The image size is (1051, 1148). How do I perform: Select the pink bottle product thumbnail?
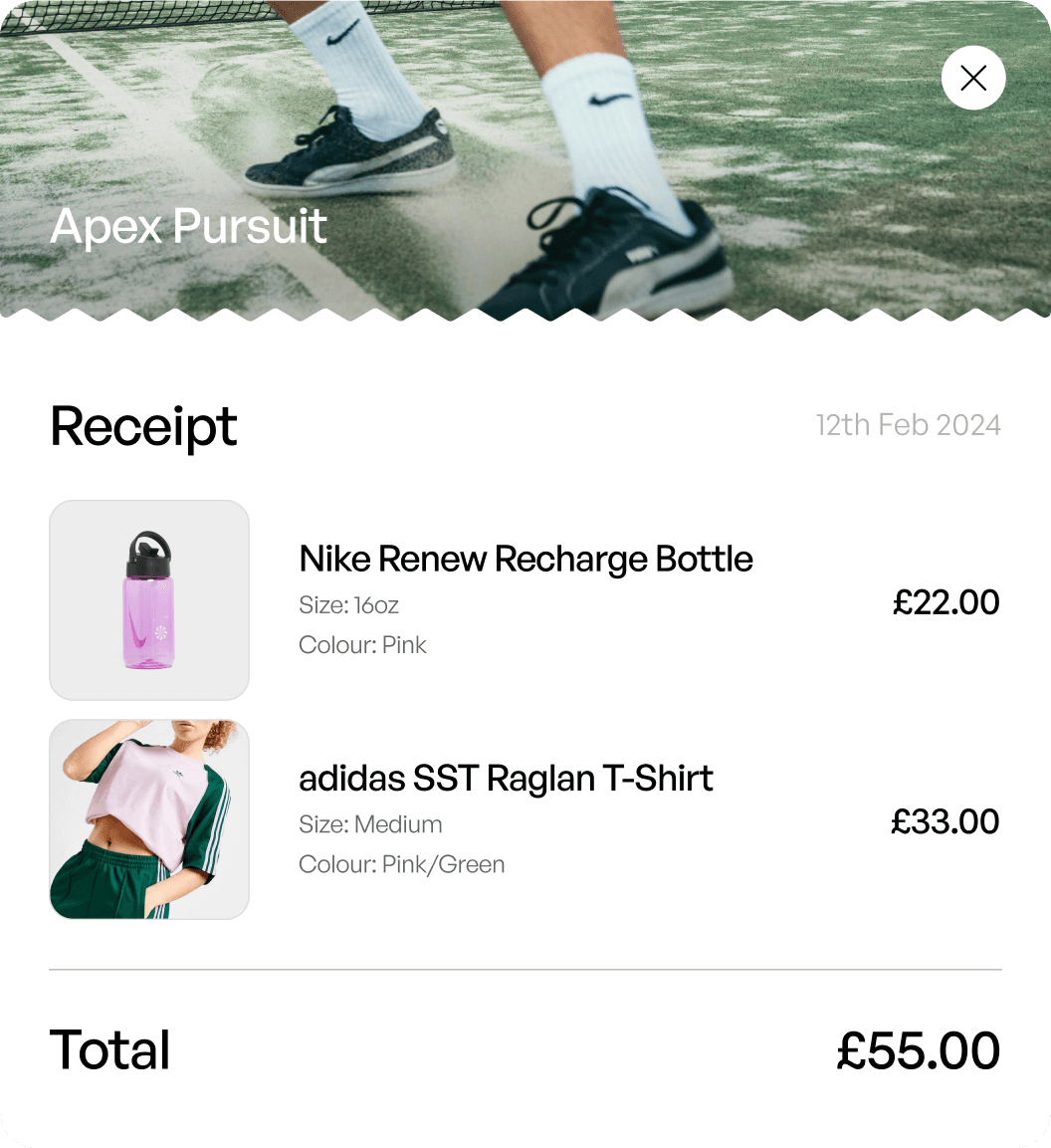point(148,599)
